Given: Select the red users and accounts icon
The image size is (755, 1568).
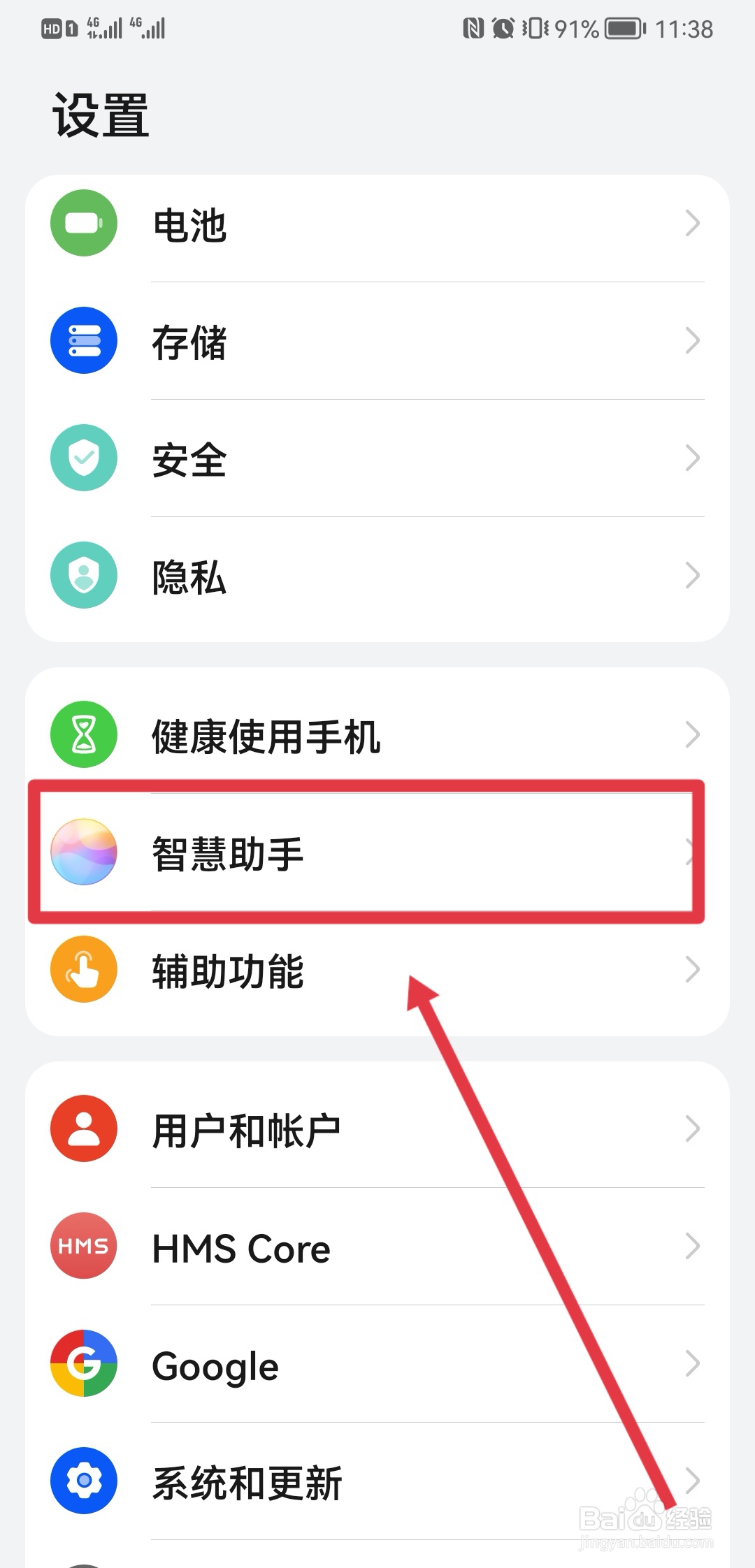Looking at the screenshot, I should (83, 1128).
